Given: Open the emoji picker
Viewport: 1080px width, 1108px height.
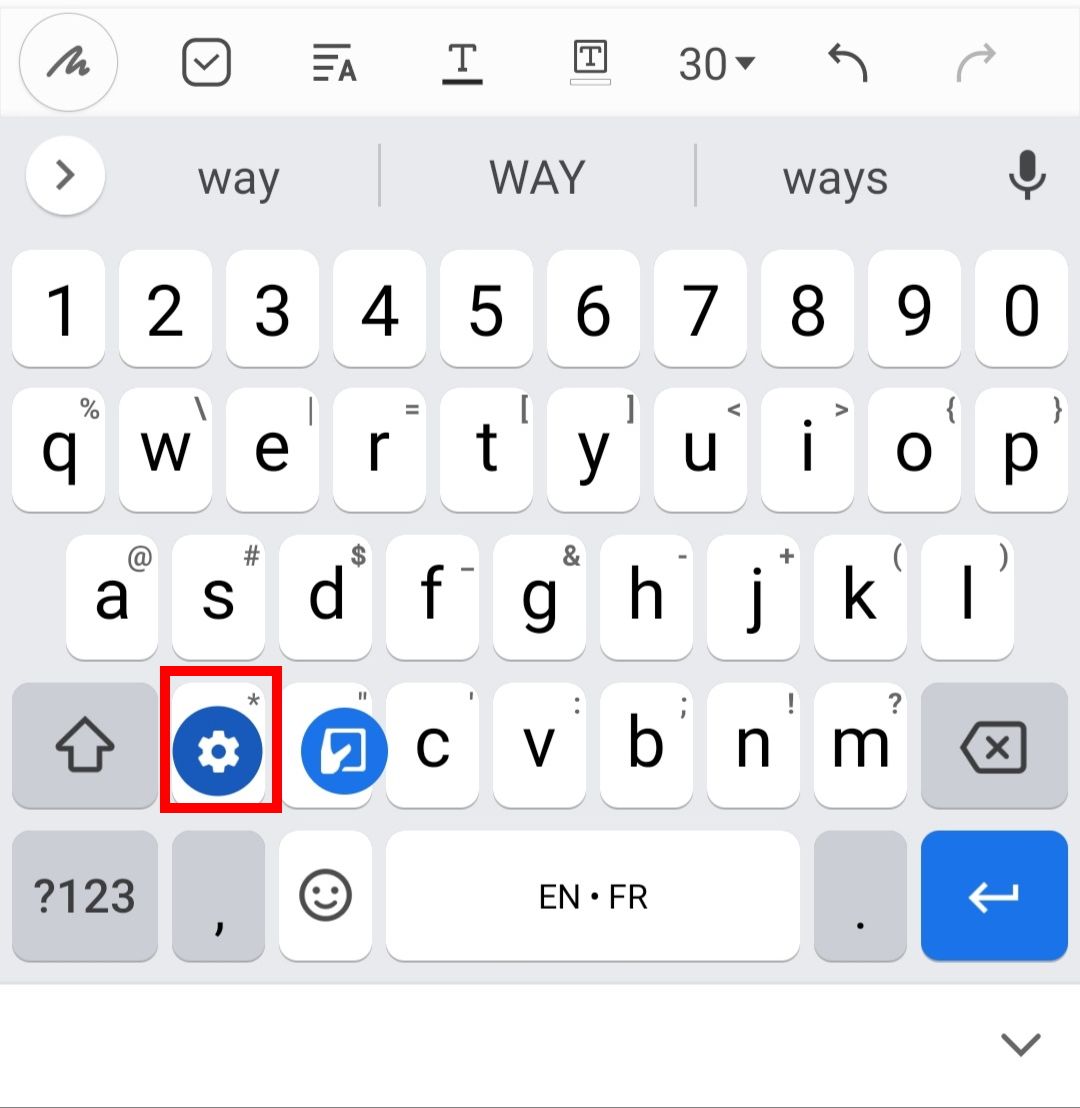Looking at the screenshot, I should coord(325,896).
